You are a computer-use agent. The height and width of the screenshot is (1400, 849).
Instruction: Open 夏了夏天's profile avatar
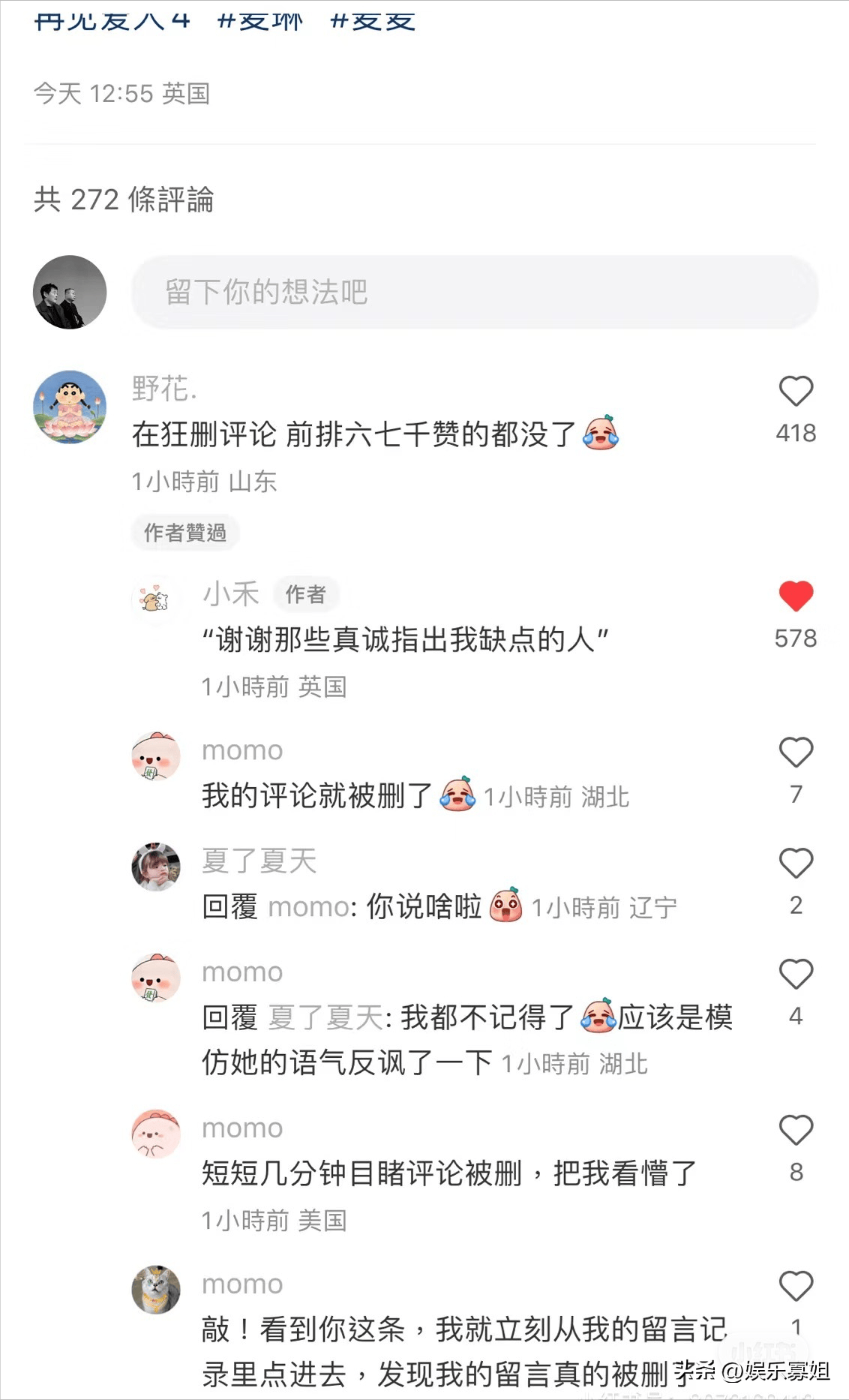point(156,867)
